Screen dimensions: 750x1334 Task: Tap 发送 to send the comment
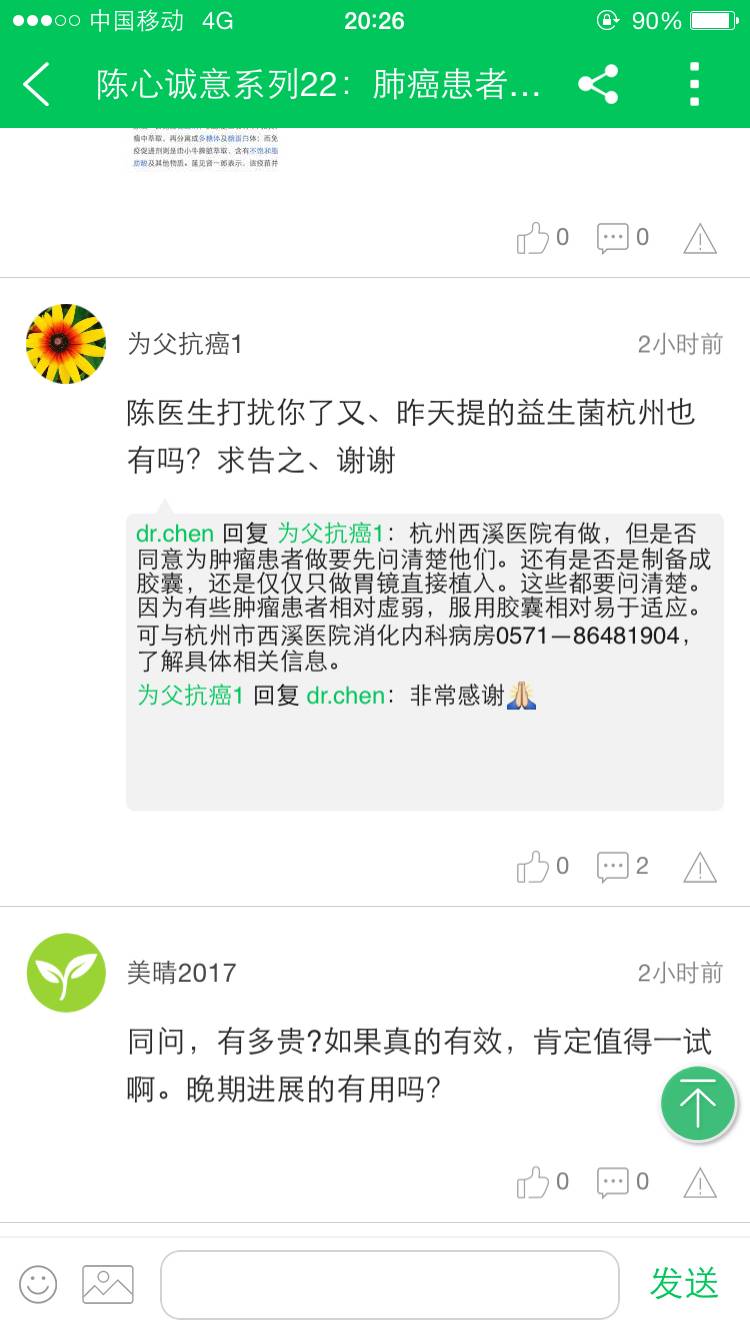684,1283
